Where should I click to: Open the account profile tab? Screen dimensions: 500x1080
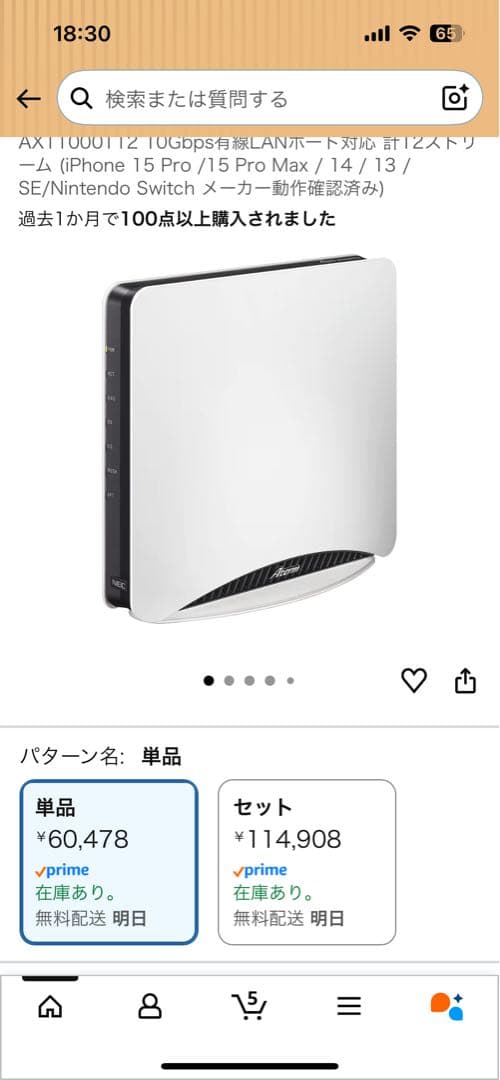click(x=149, y=1008)
